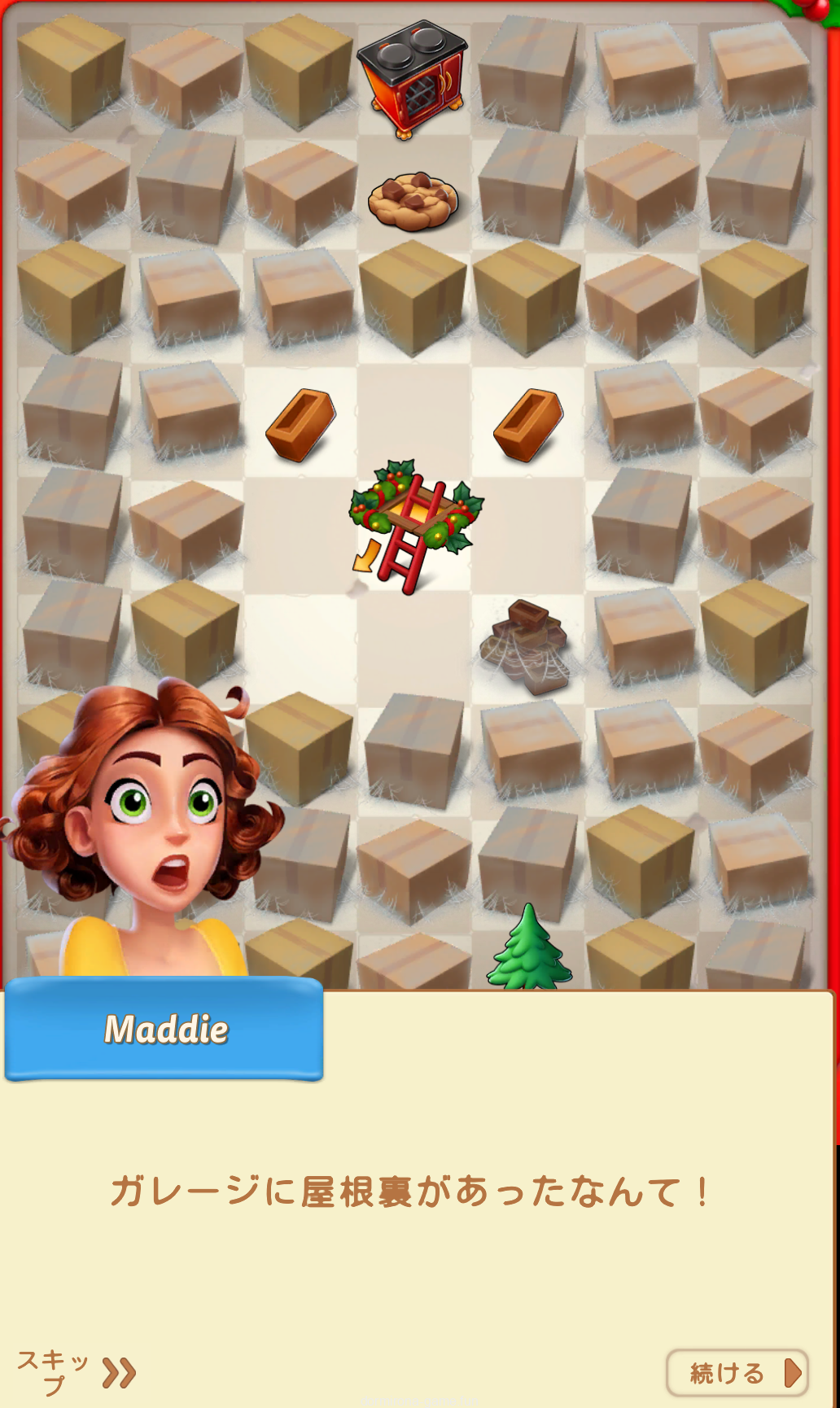Tap 続ける to continue the dialogue

[x=737, y=1372]
